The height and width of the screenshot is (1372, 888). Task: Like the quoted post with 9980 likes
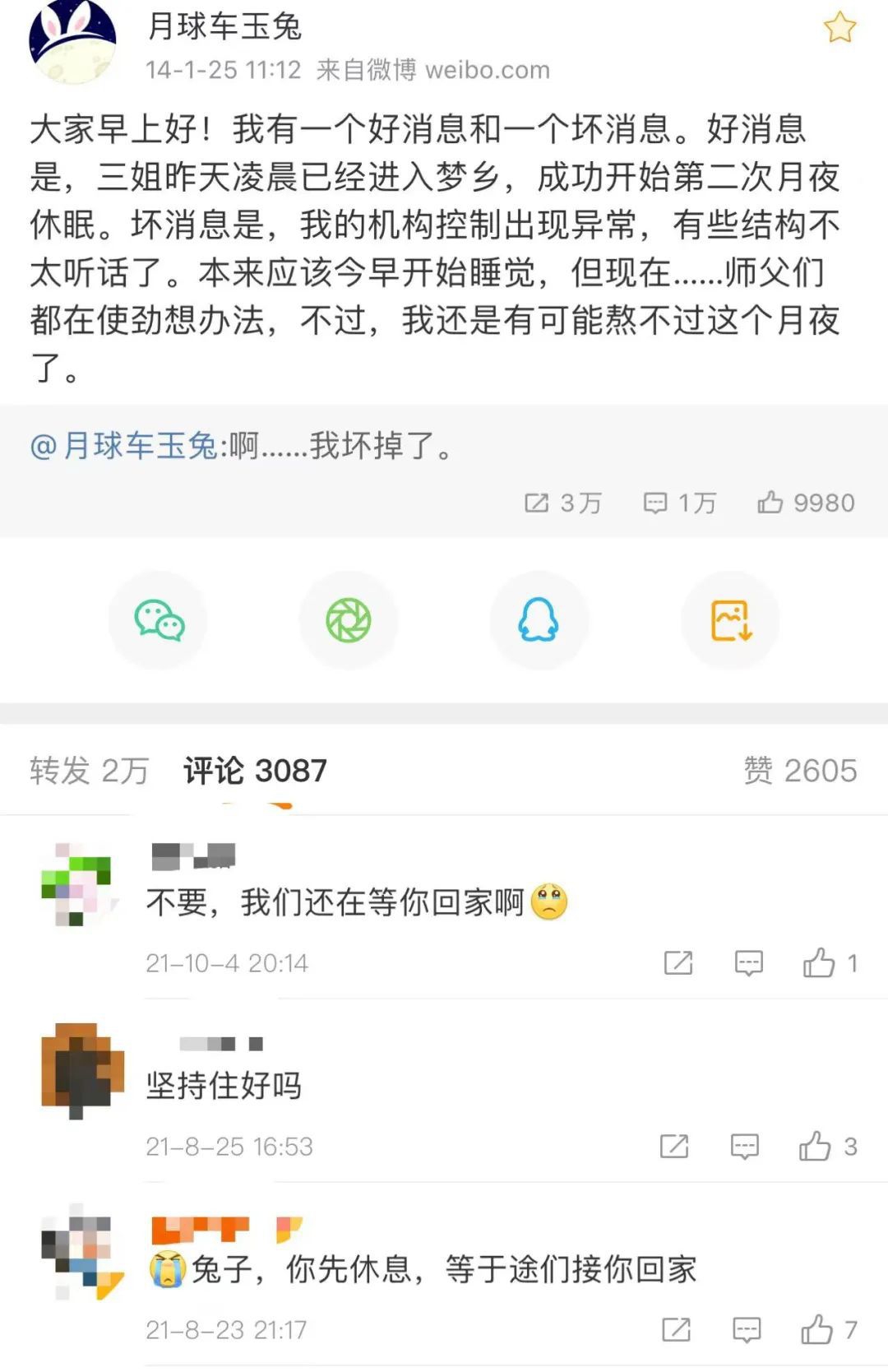(x=805, y=503)
